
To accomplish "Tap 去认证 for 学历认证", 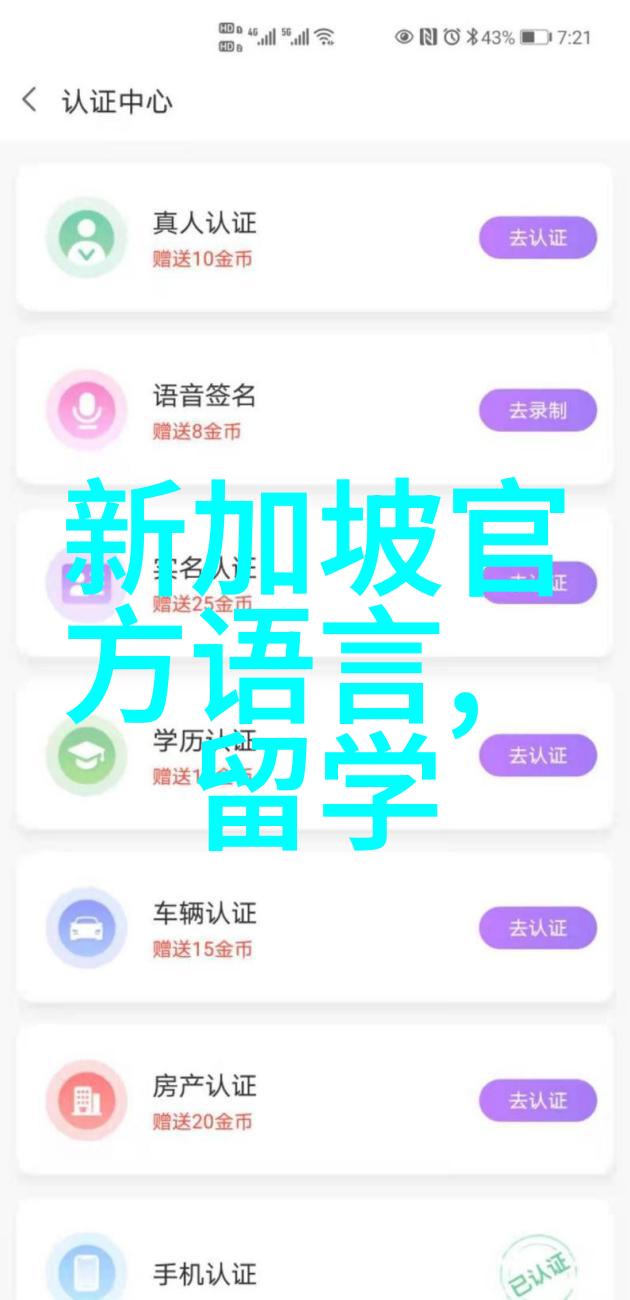I will (537, 755).
